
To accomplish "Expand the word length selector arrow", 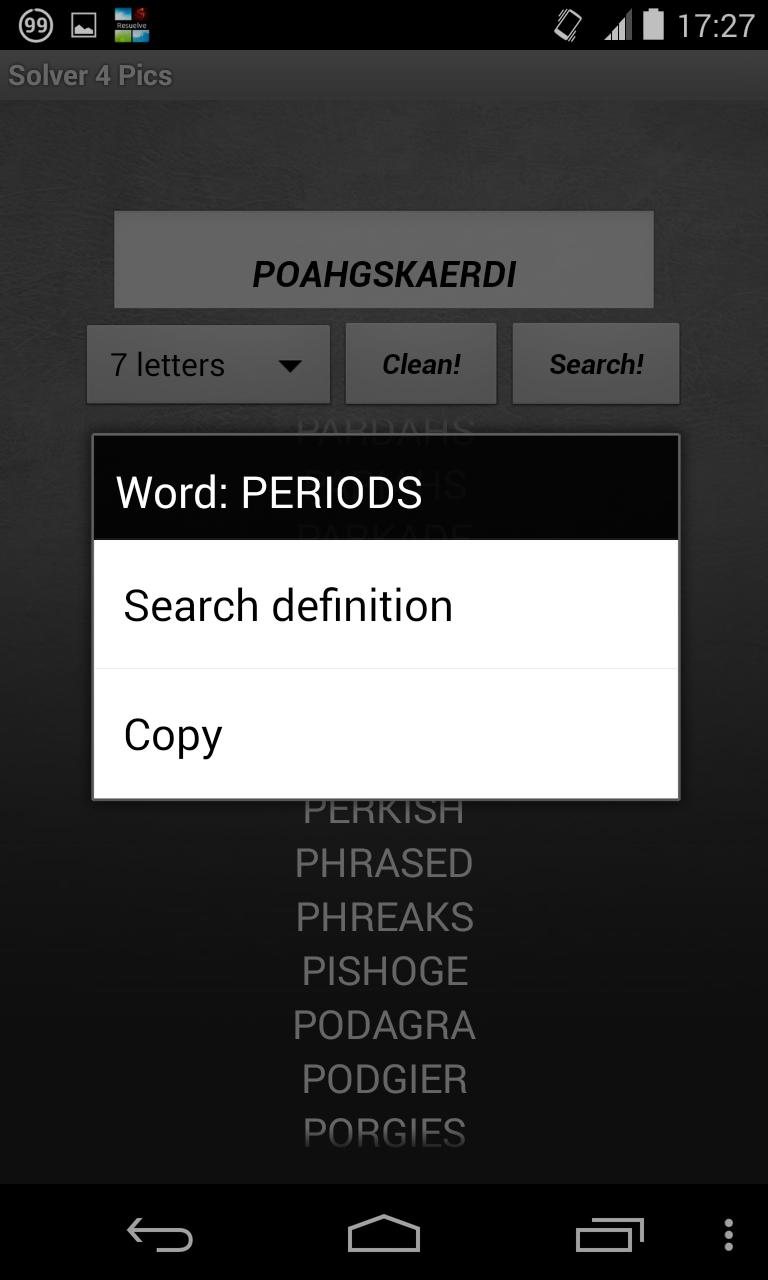I will (290, 366).
